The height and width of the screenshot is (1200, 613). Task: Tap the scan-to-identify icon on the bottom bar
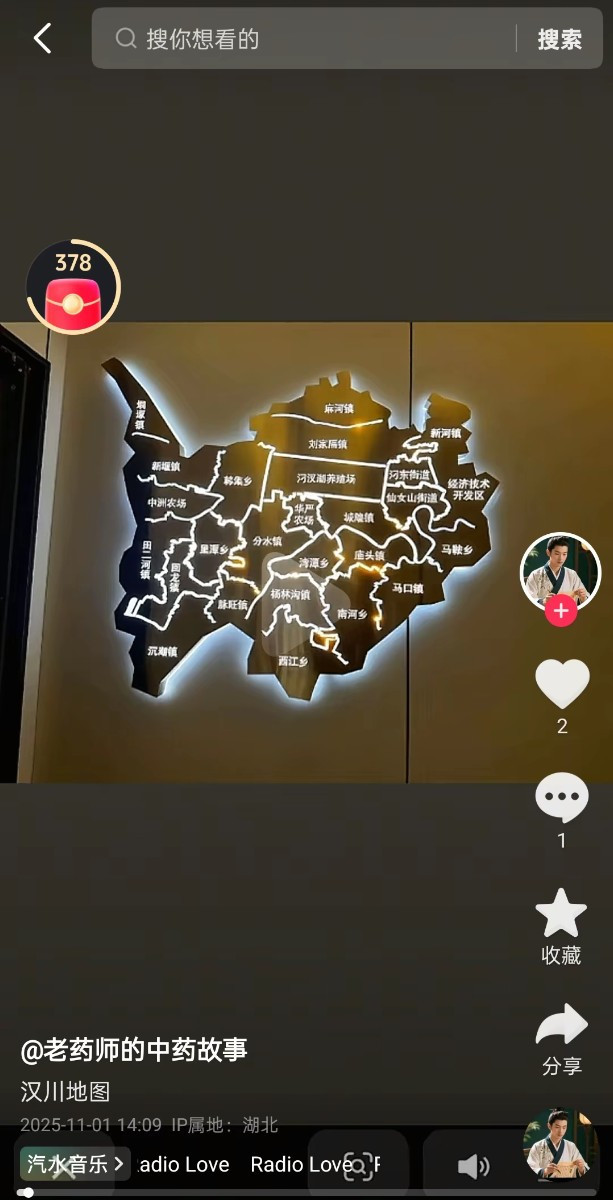(x=358, y=1166)
